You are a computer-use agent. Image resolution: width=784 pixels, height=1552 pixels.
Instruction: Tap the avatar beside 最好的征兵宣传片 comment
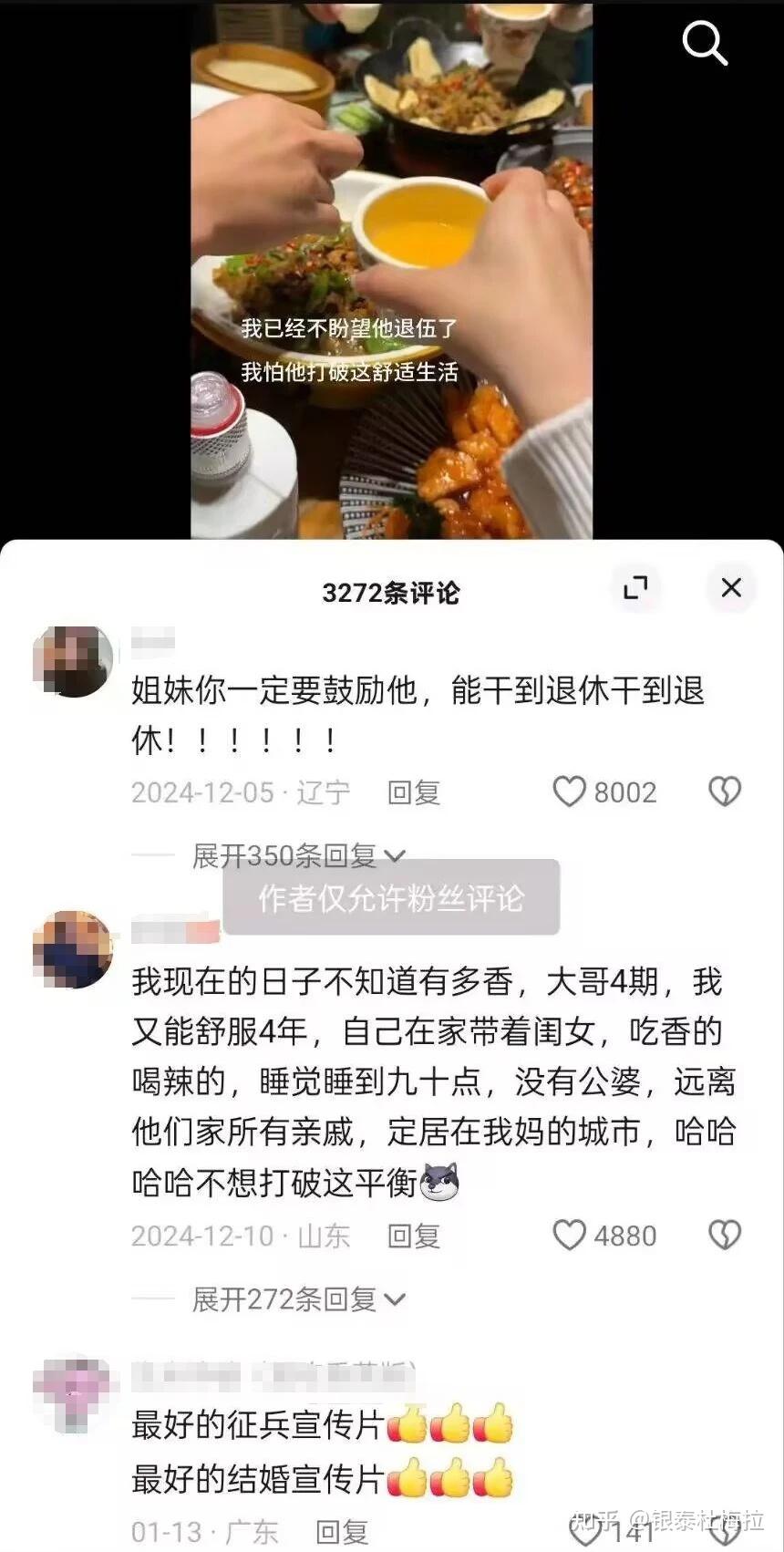click(x=71, y=1393)
